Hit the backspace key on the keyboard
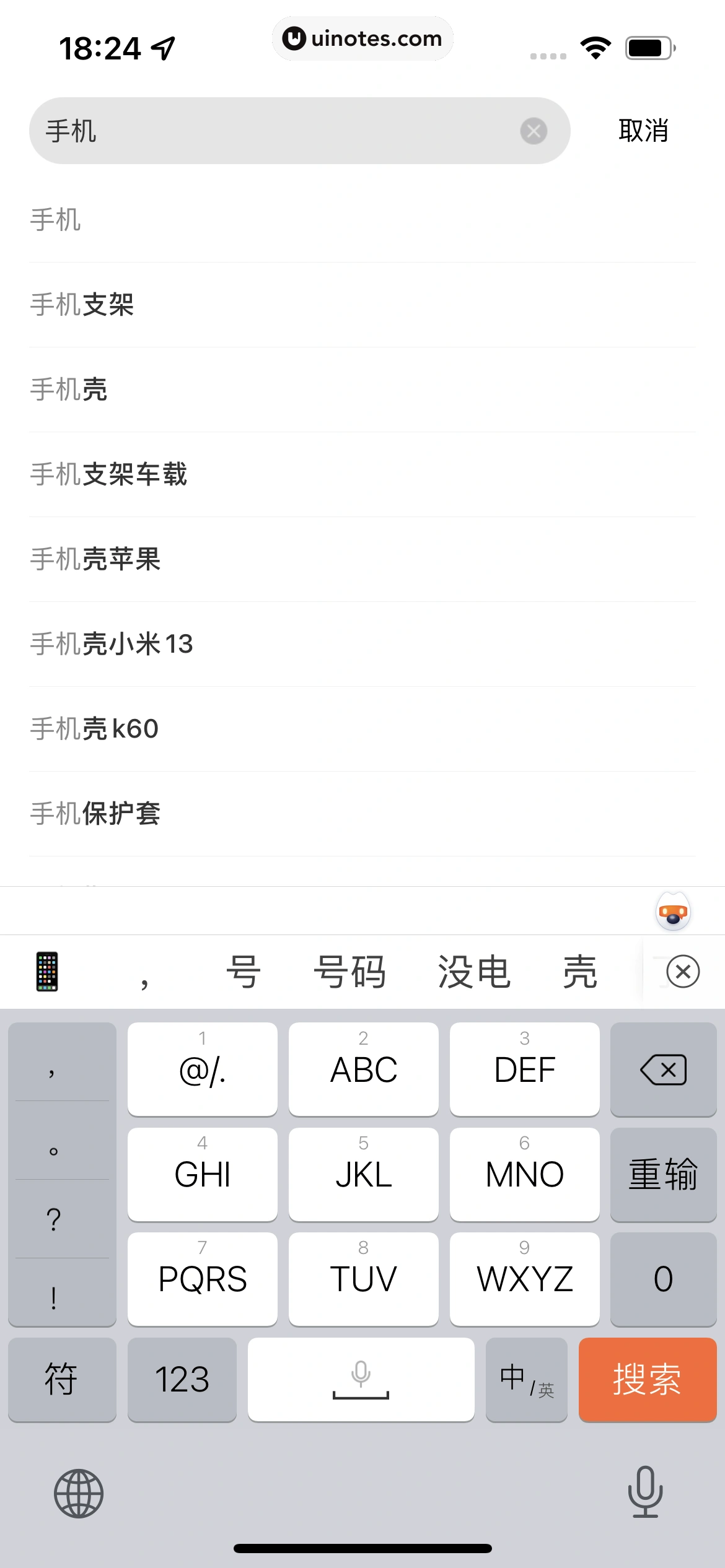The height and width of the screenshot is (1568, 725). tap(663, 1069)
